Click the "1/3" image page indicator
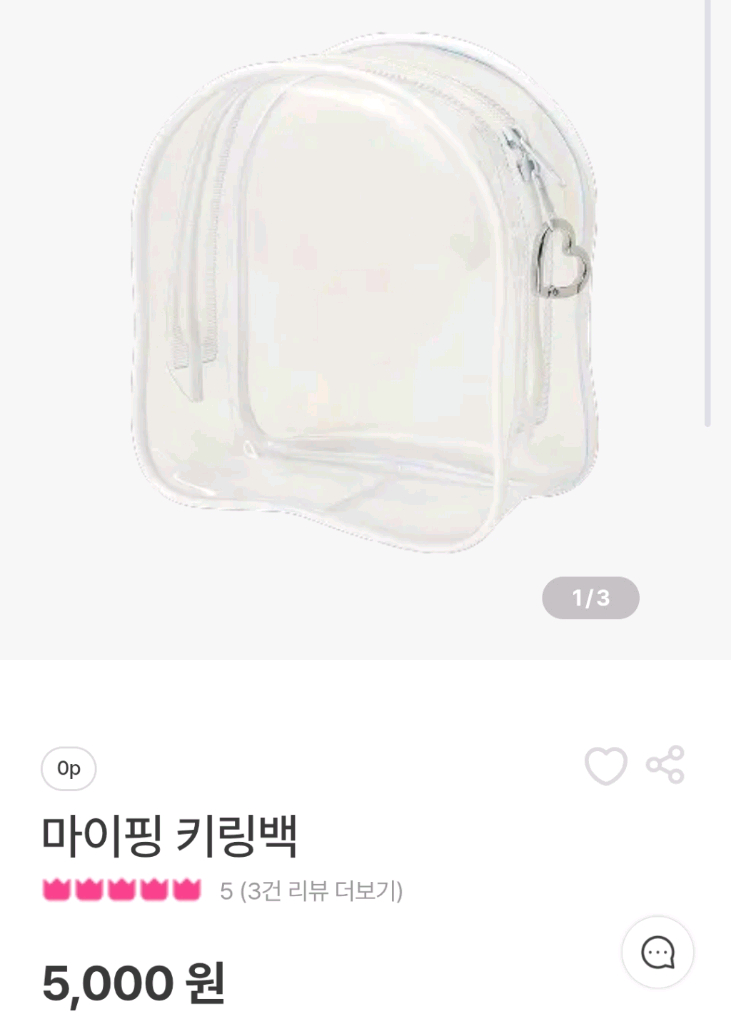Viewport: 731px width, 1024px height. click(x=590, y=599)
